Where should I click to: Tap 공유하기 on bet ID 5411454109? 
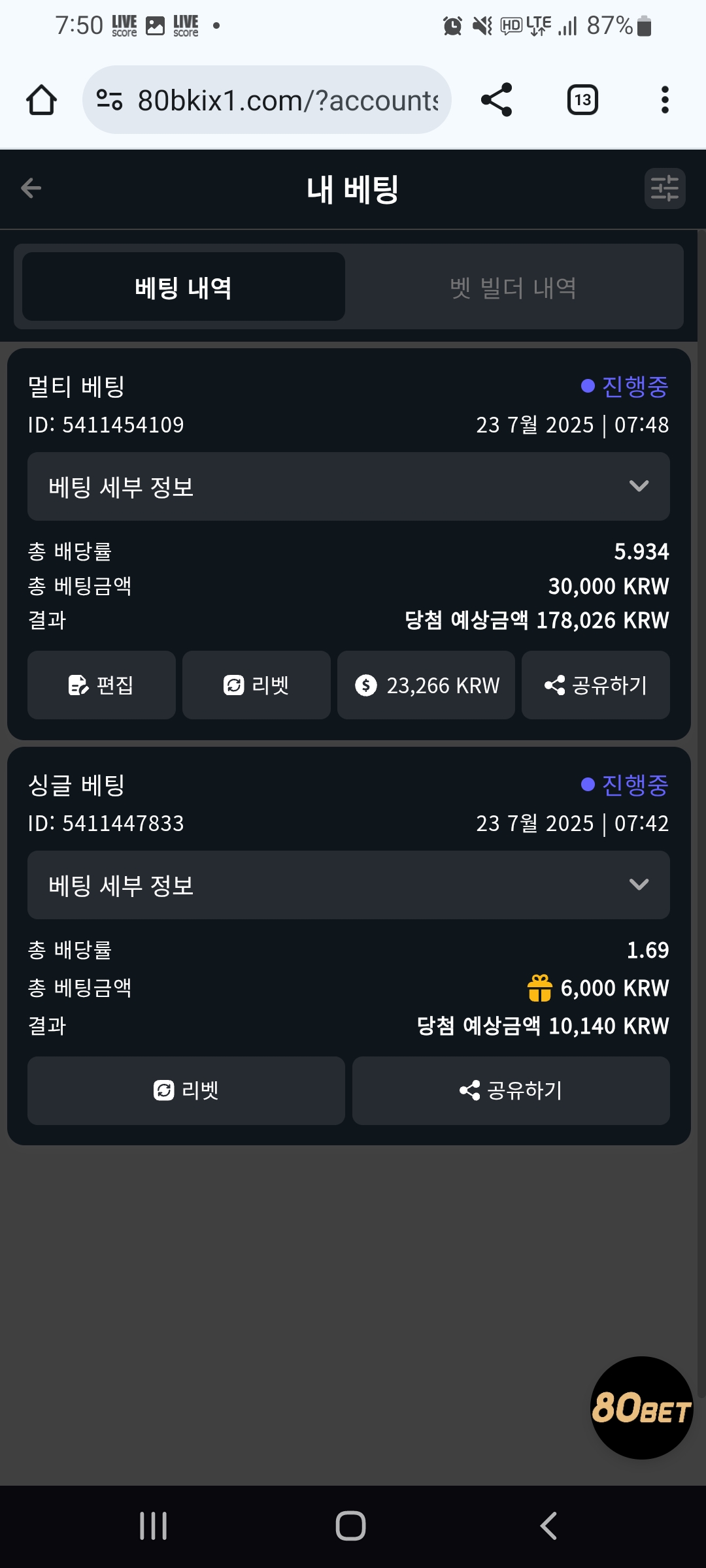pos(596,685)
